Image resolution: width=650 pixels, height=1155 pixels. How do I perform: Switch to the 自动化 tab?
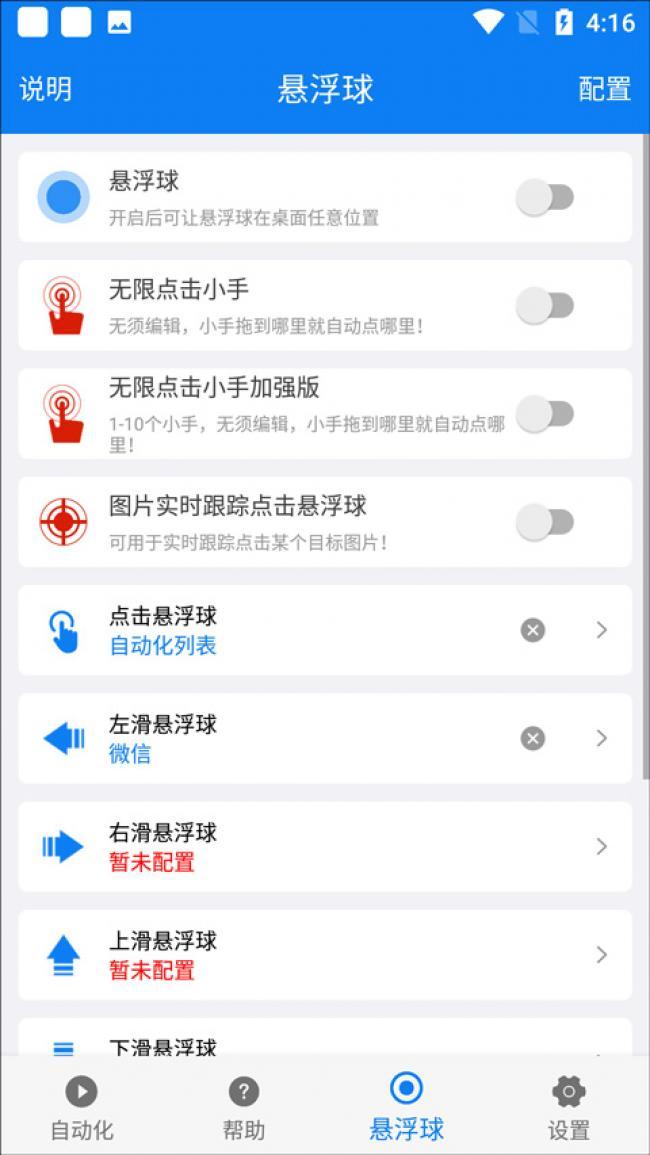pyautogui.click(x=82, y=1108)
